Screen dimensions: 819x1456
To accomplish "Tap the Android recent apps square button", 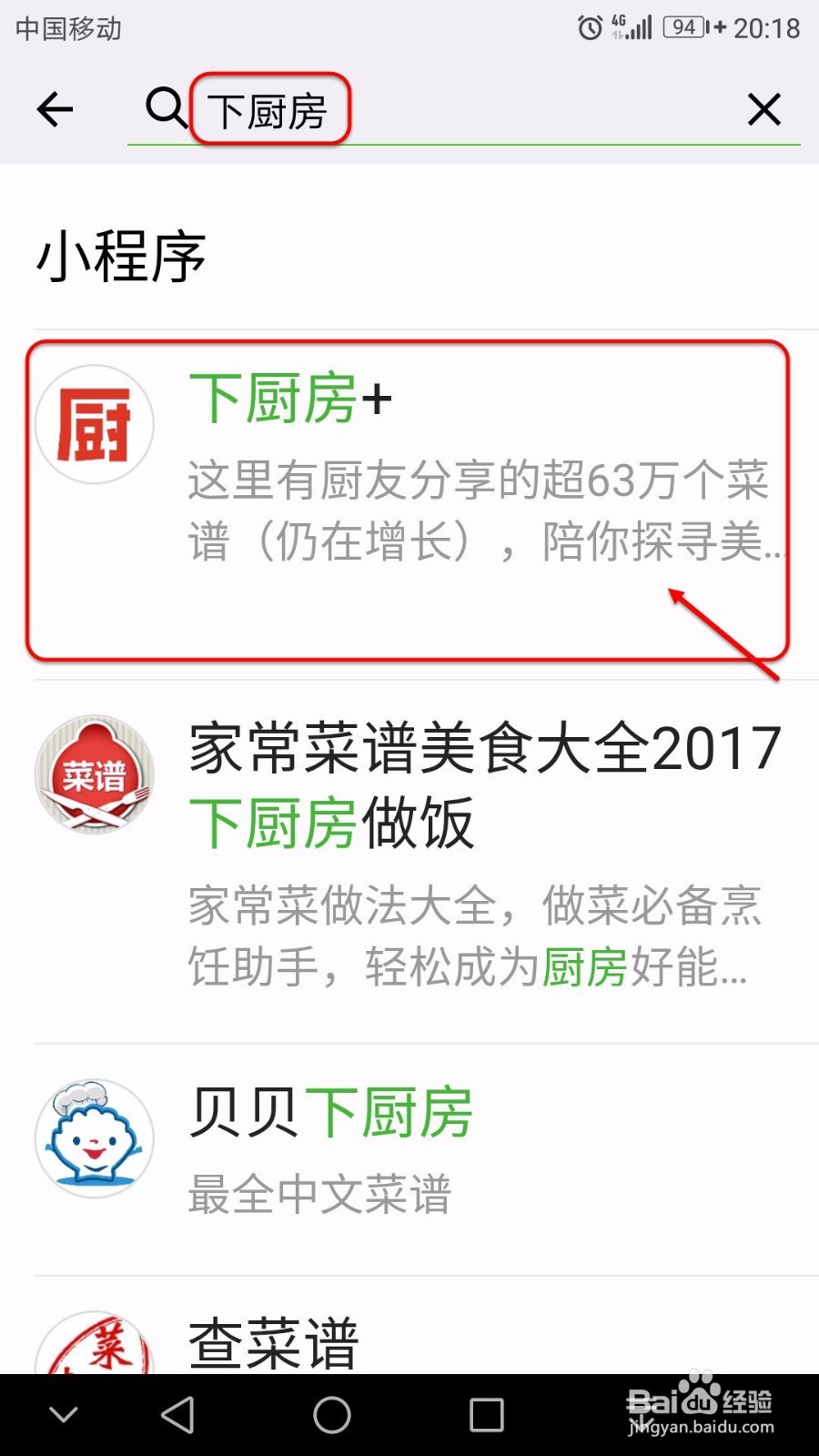I will [487, 1413].
